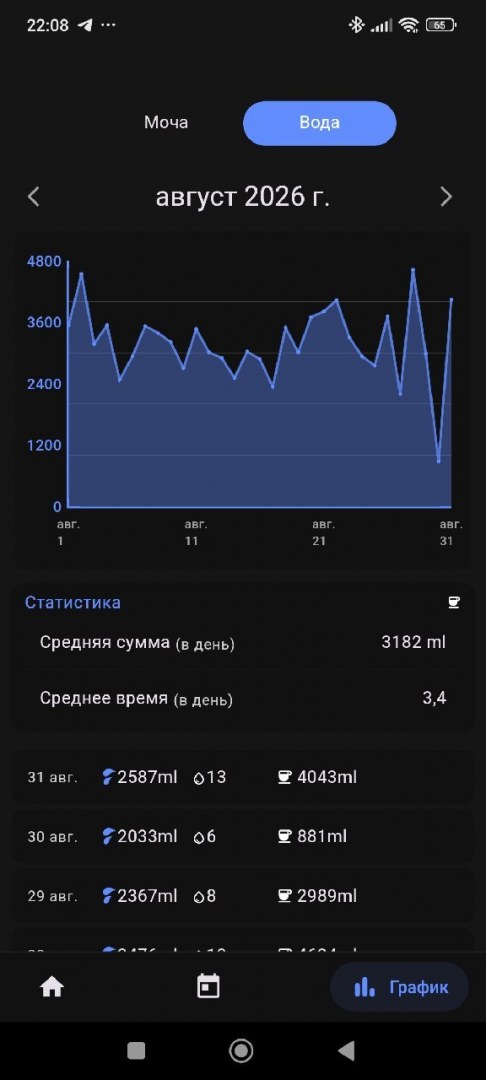
Task: Go to the previous month
Action: point(34,197)
